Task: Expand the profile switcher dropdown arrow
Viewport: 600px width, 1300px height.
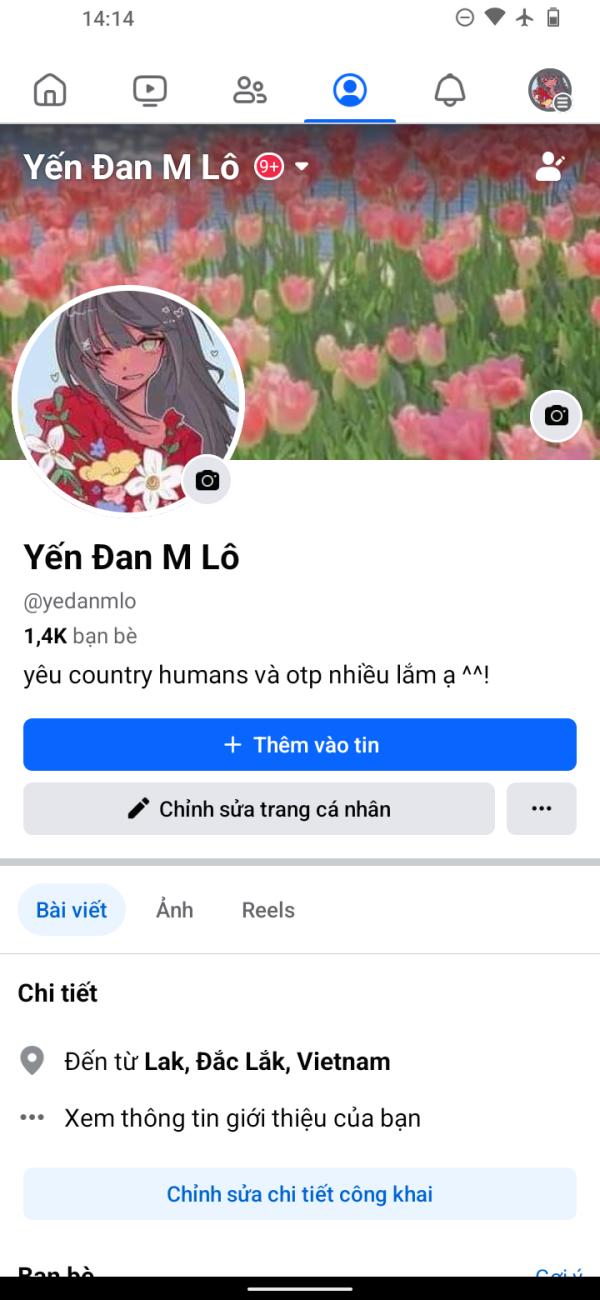Action: tap(301, 167)
